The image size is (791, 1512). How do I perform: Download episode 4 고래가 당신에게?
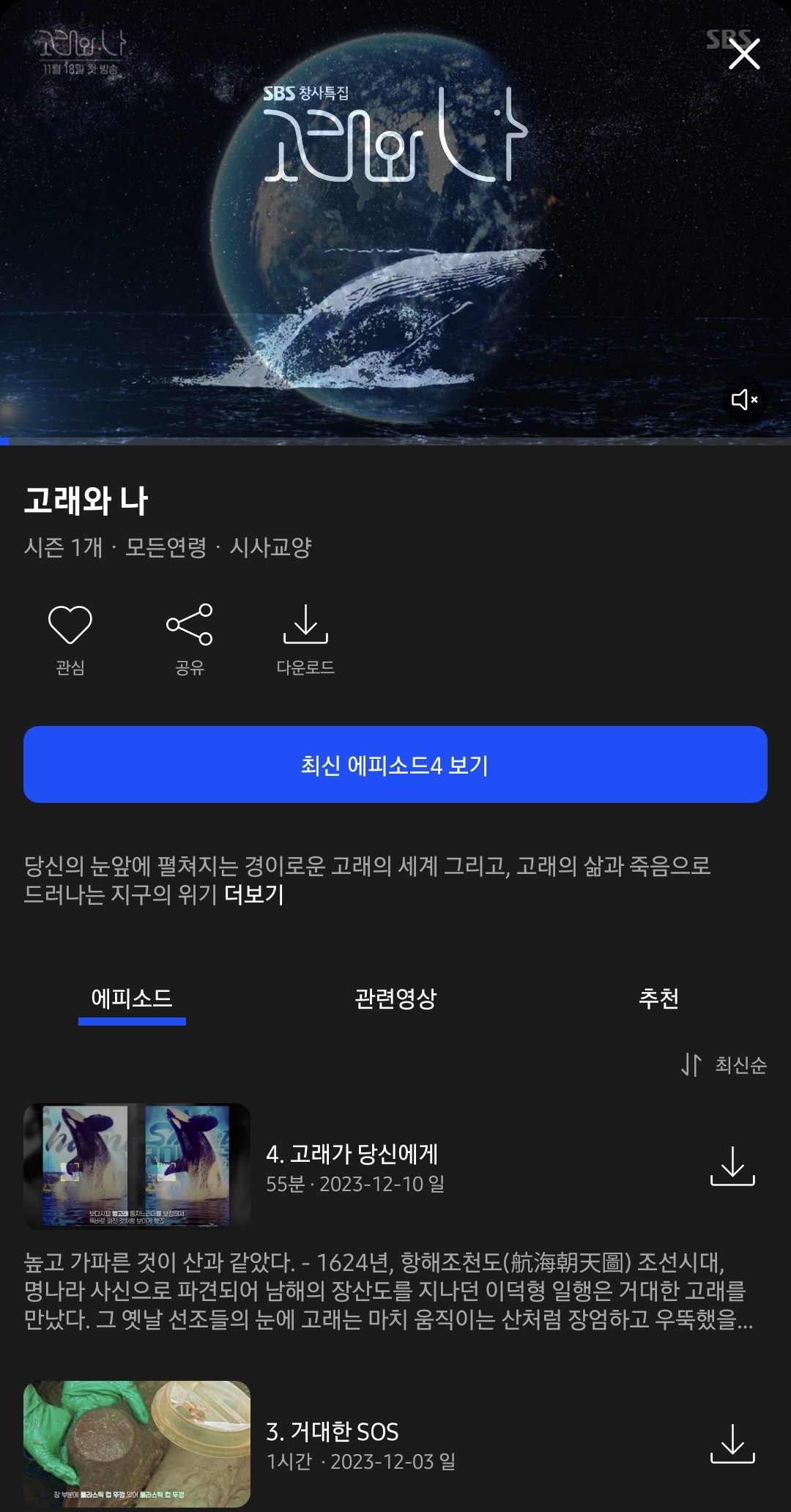pos(732,1166)
